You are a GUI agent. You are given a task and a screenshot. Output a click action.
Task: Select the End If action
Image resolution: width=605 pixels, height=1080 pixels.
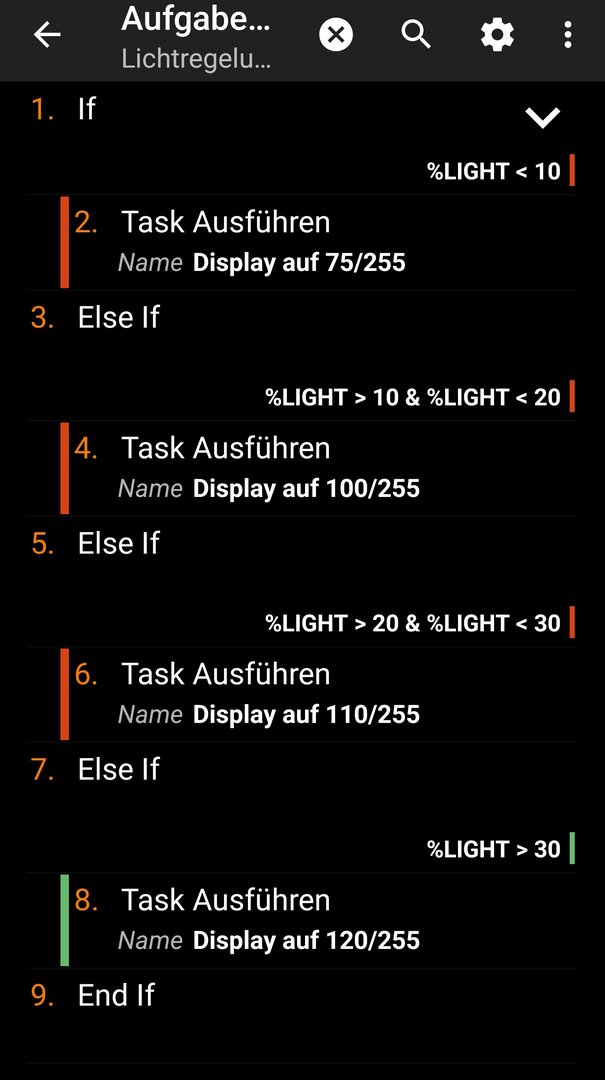click(302, 1016)
